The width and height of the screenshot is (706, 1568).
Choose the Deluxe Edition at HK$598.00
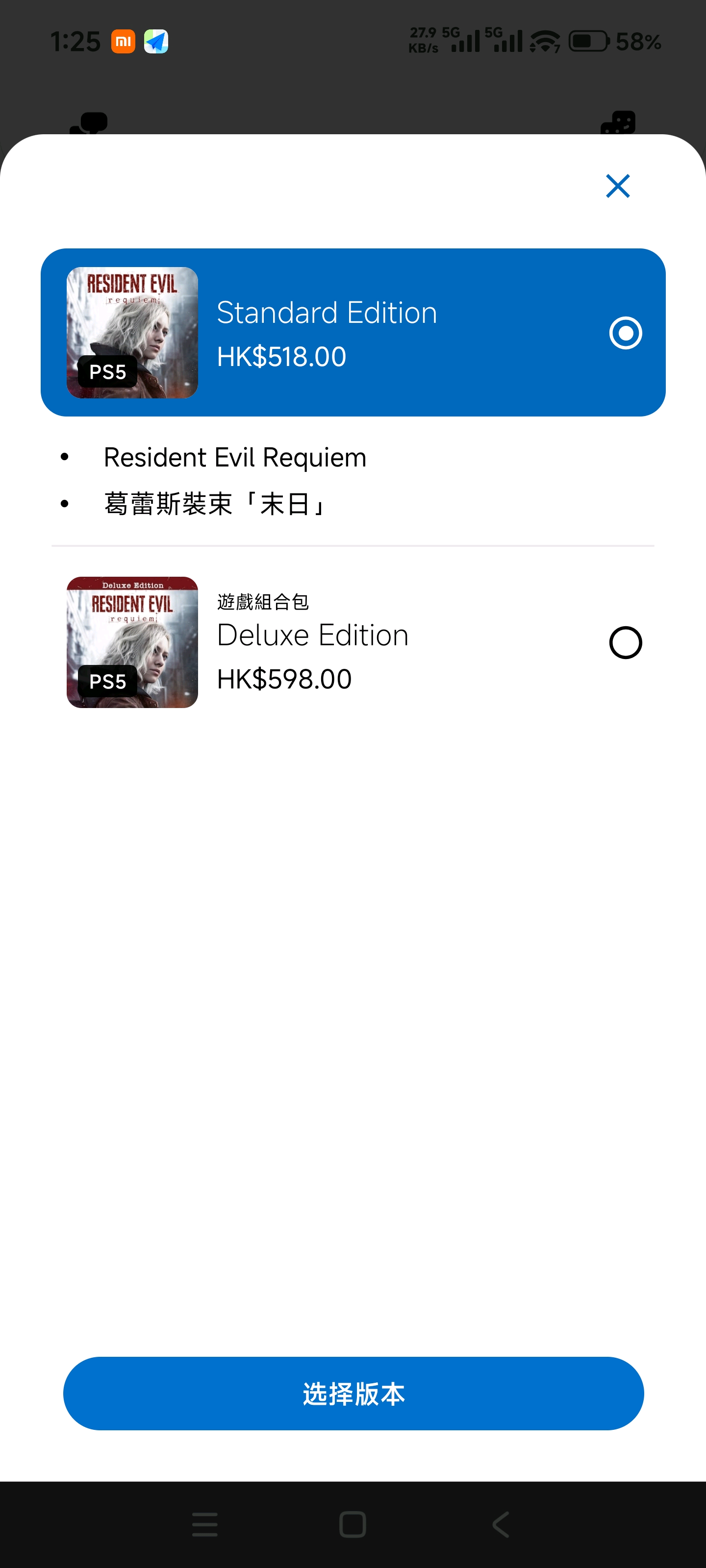625,642
